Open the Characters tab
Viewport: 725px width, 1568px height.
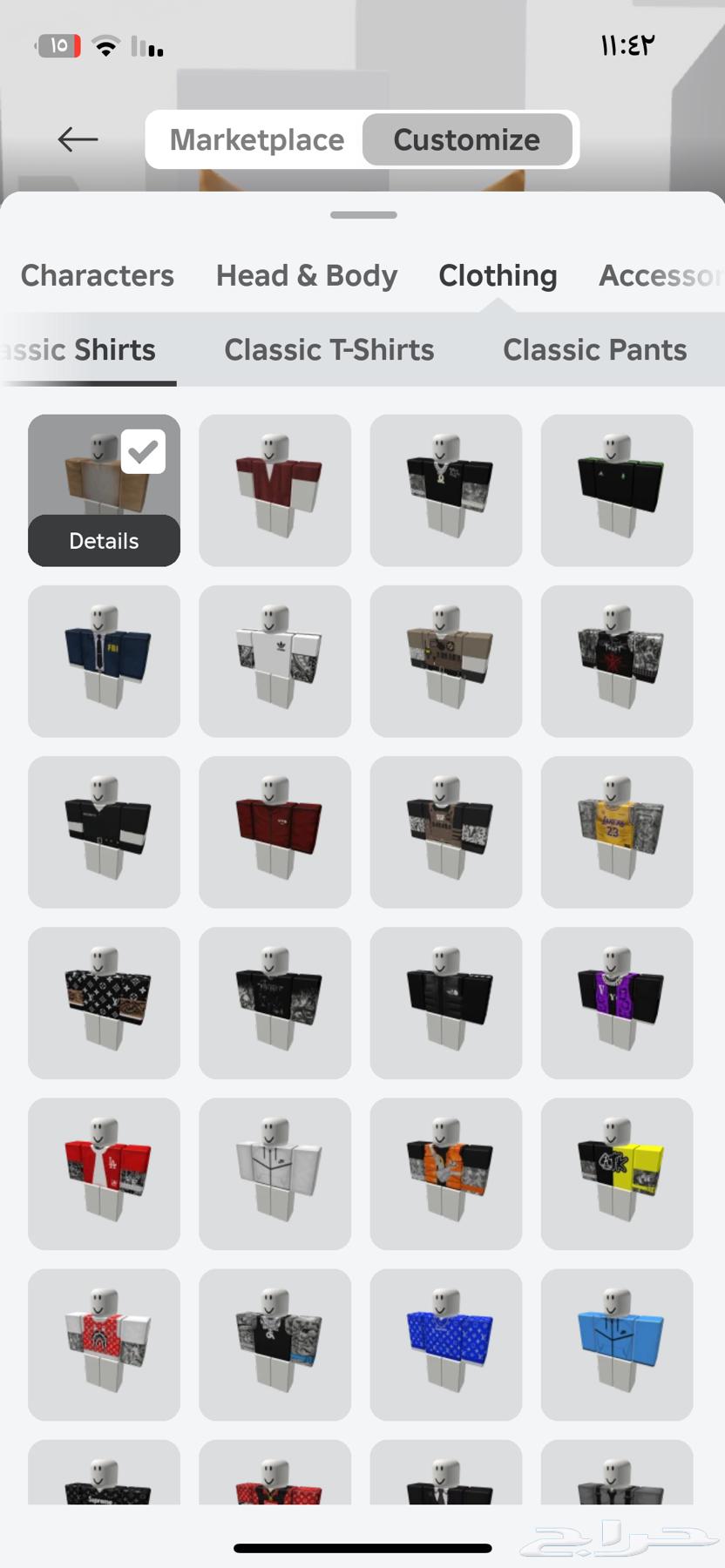click(98, 275)
